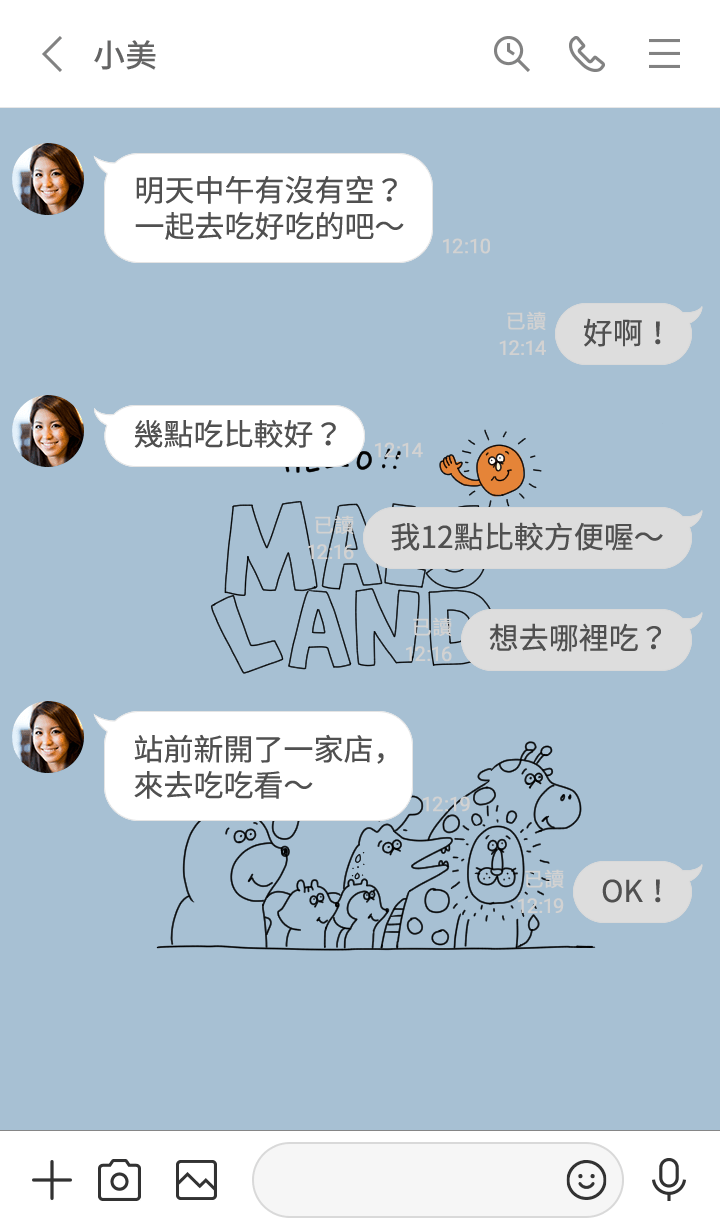Open the photo gallery picker
This screenshot has width=720, height=1232.
[196, 1181]
